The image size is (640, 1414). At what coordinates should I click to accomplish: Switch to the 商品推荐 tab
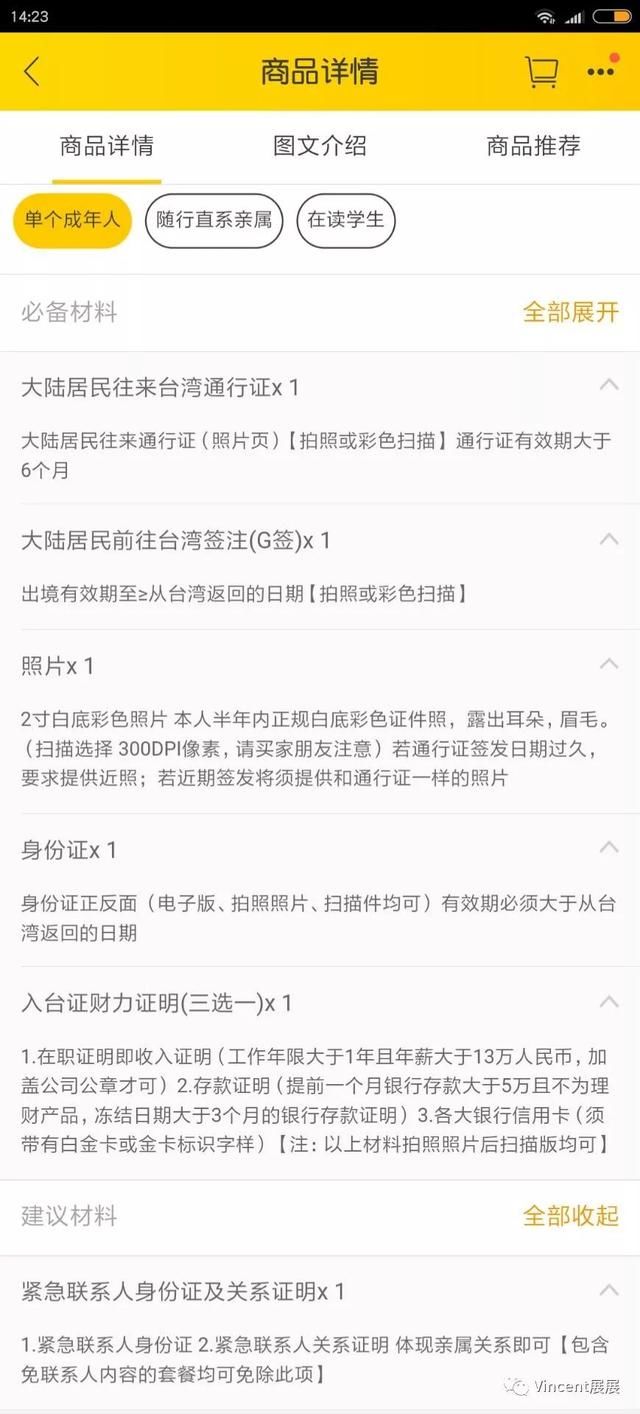pyautogui.click(x=533, y=146)
